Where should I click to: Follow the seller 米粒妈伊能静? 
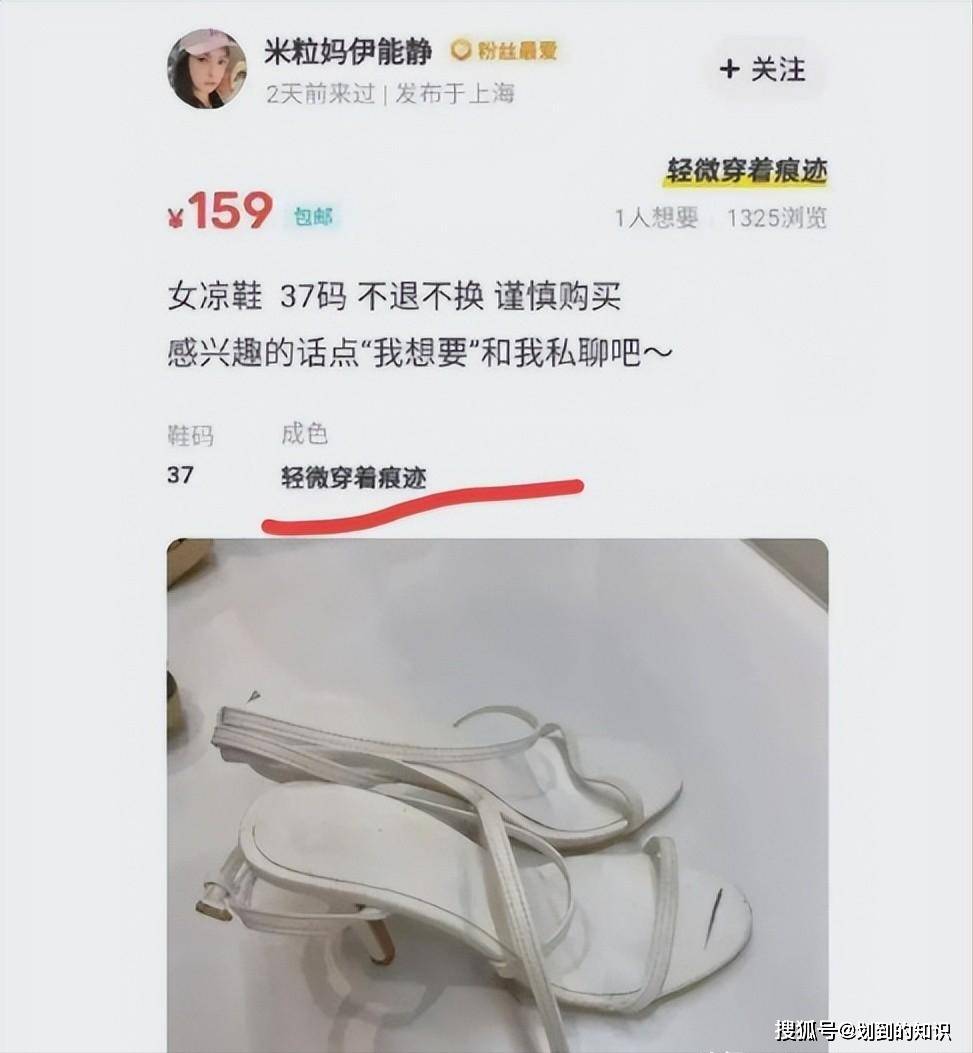[x=764, y=69]
